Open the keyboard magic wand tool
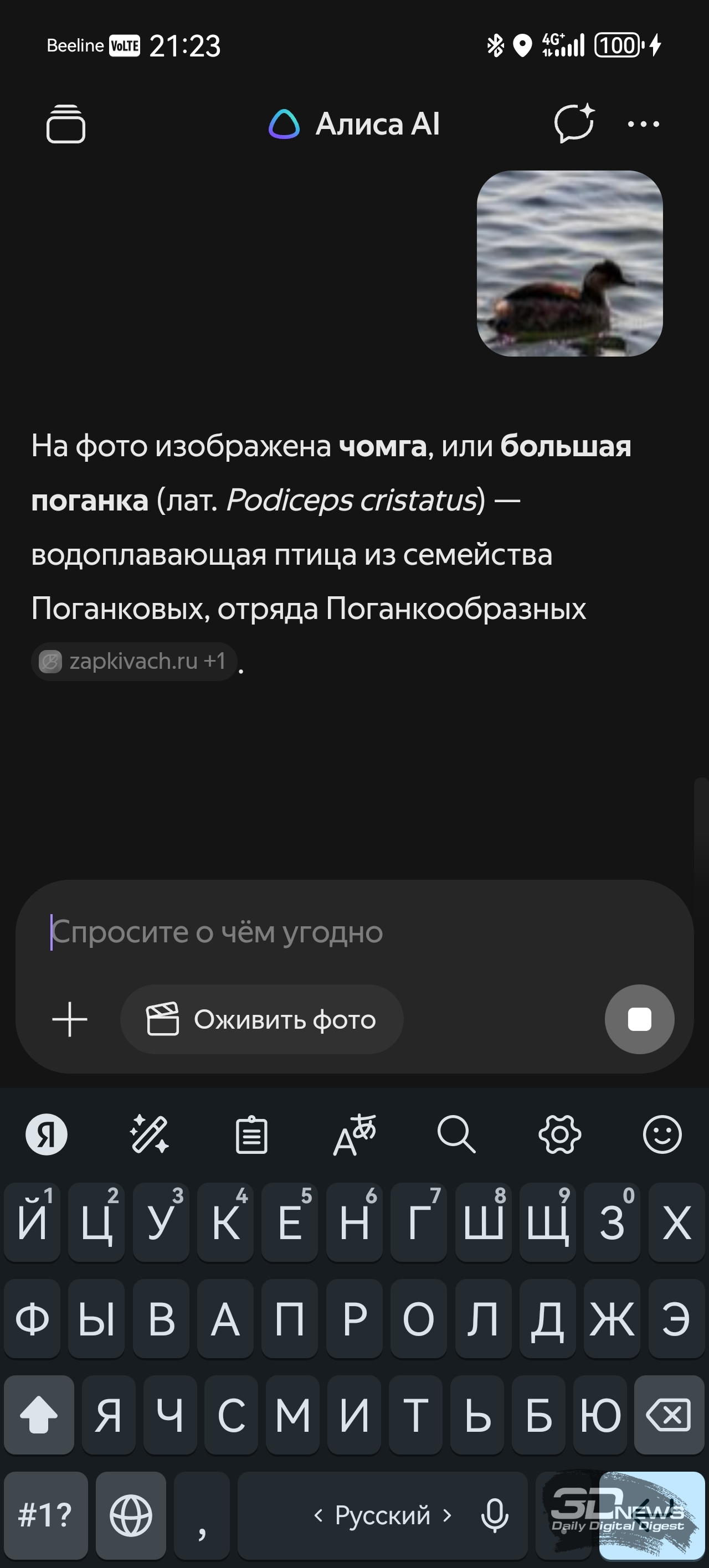Screen dimensions: 709x1568 149,1134
